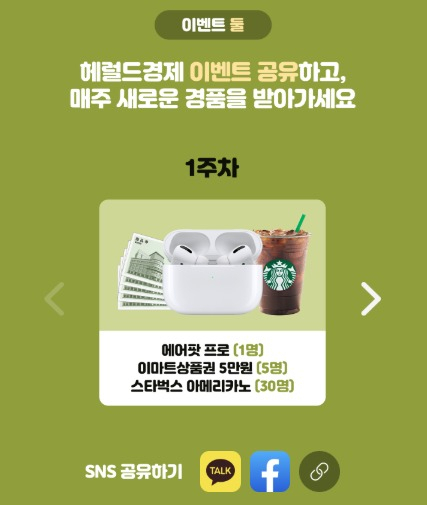427x505 pixels.
Task: Go back with the left carousel arrow
Action: tap(54, 299)
